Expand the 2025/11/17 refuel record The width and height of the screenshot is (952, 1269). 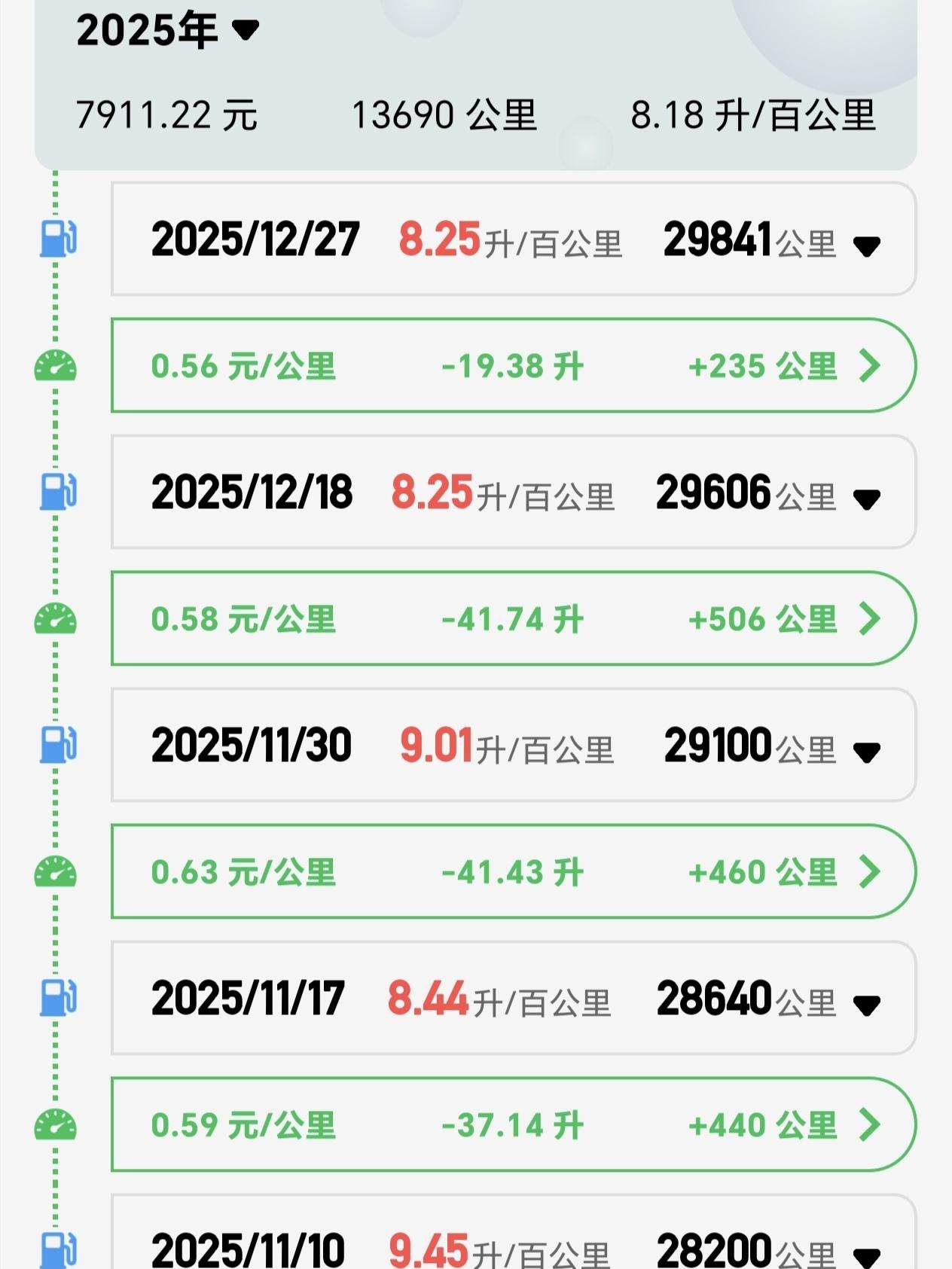866,1005
